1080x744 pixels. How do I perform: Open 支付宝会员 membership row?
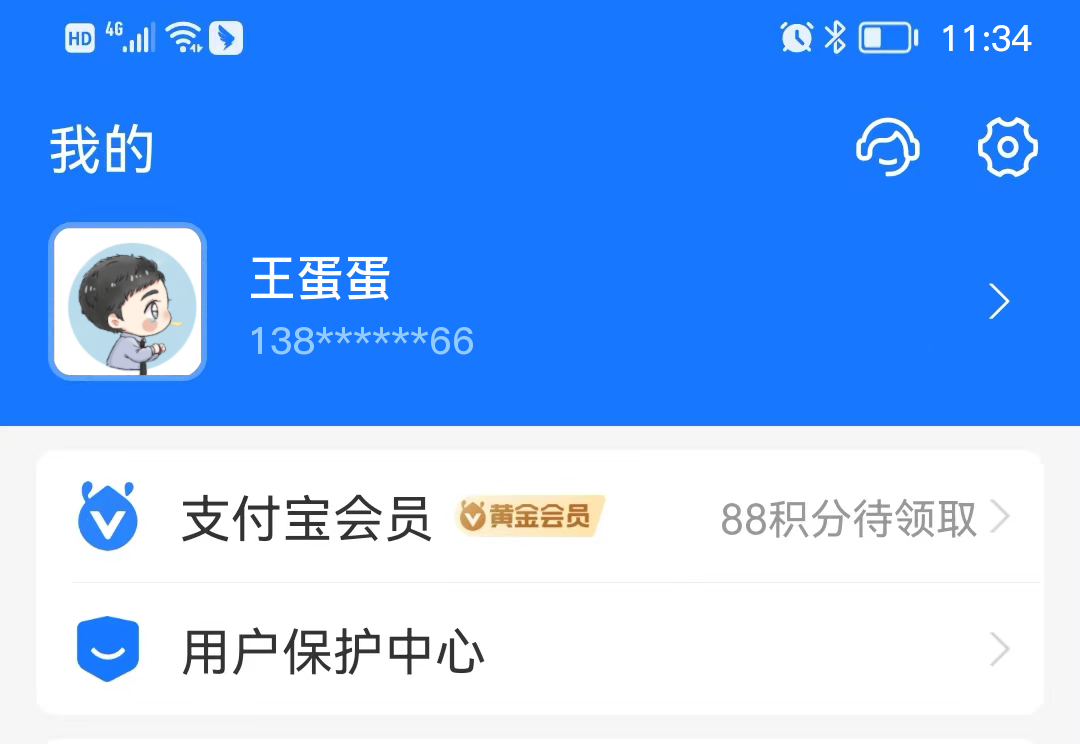tap(306, 518)
